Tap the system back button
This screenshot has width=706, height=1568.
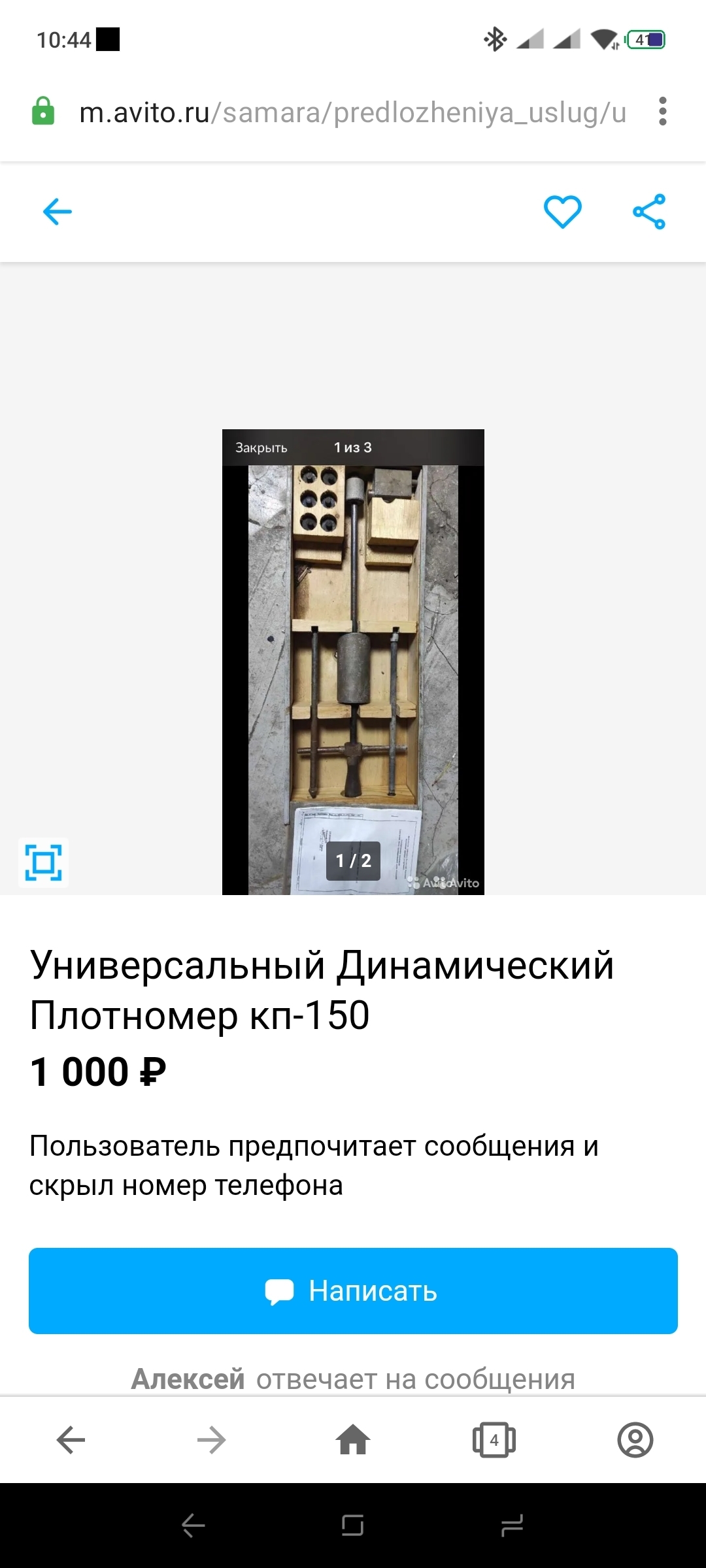(193, 1526)
